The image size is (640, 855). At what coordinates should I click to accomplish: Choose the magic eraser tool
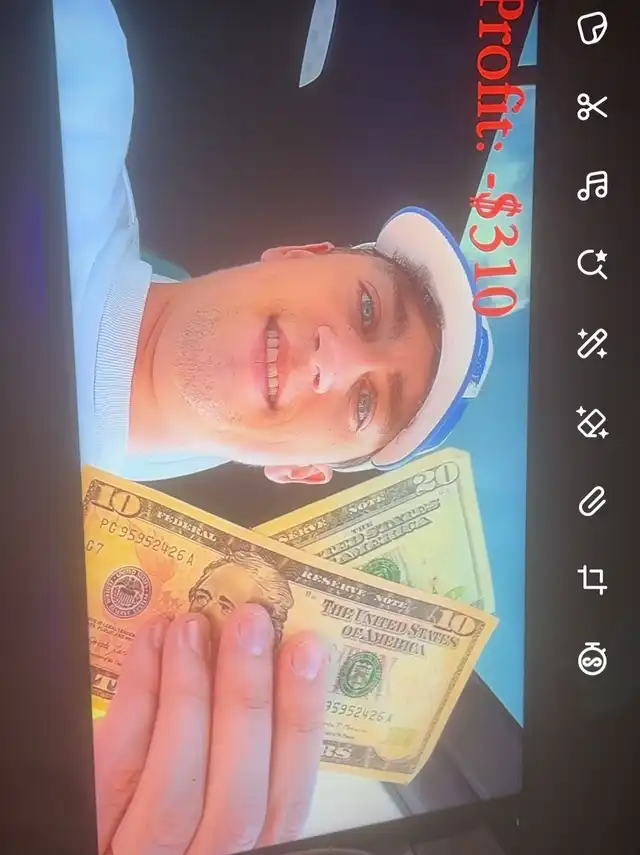(592, 423)
